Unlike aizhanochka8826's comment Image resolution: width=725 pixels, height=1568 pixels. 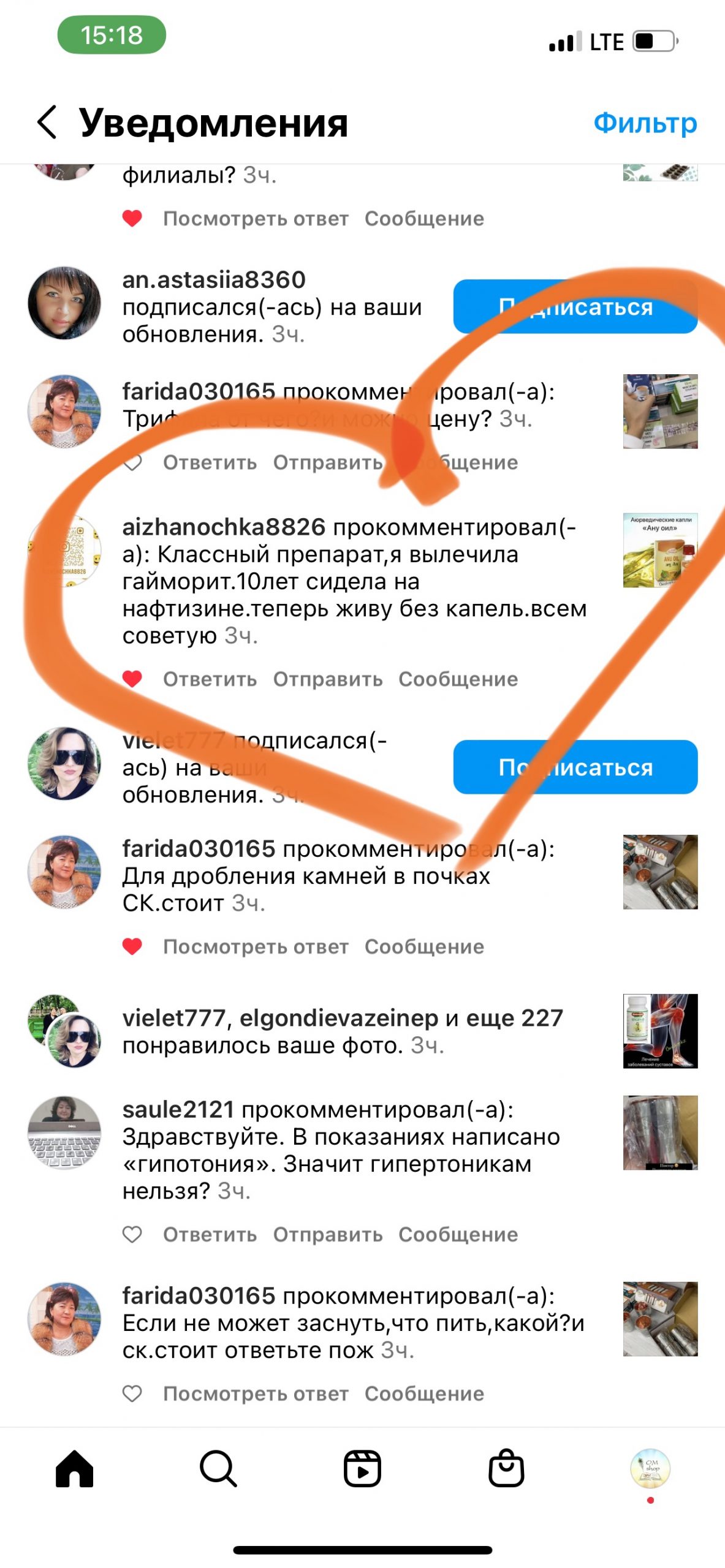pos(132,679)
